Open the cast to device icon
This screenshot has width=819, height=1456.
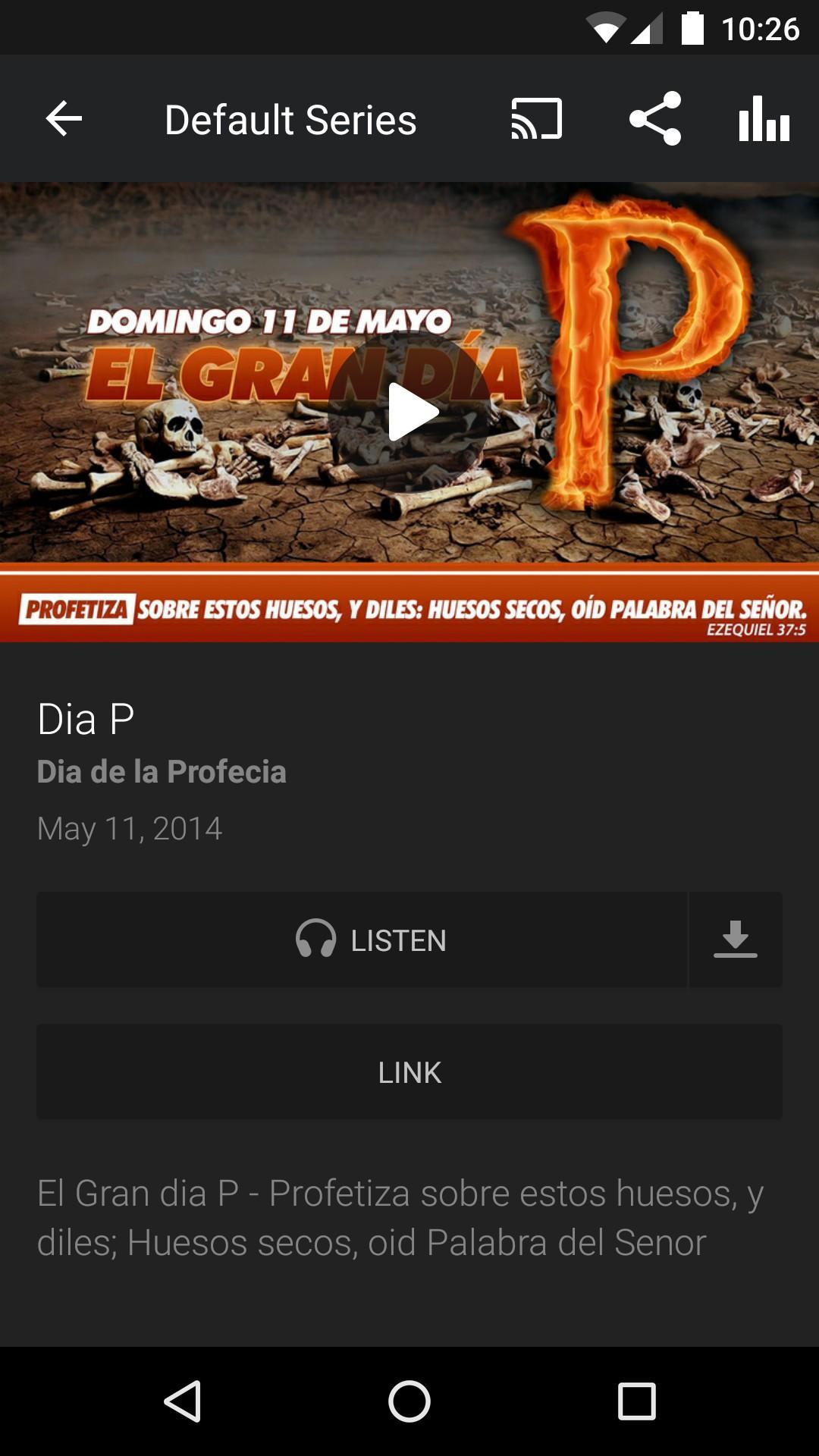tap(537, 119)
